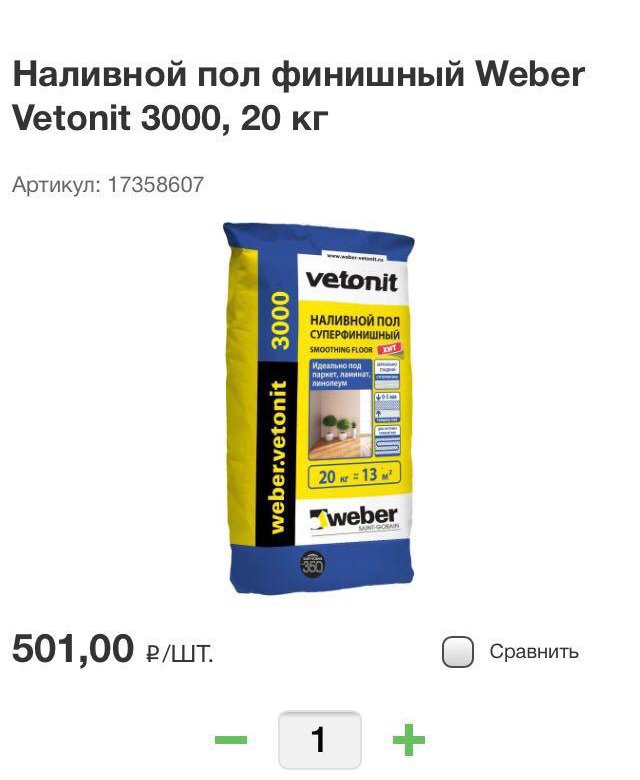Image resolution: width=640 pixels, height=780 pixels.
Task: Increase quantity with the plus button
Action: [x=408, y=741]
